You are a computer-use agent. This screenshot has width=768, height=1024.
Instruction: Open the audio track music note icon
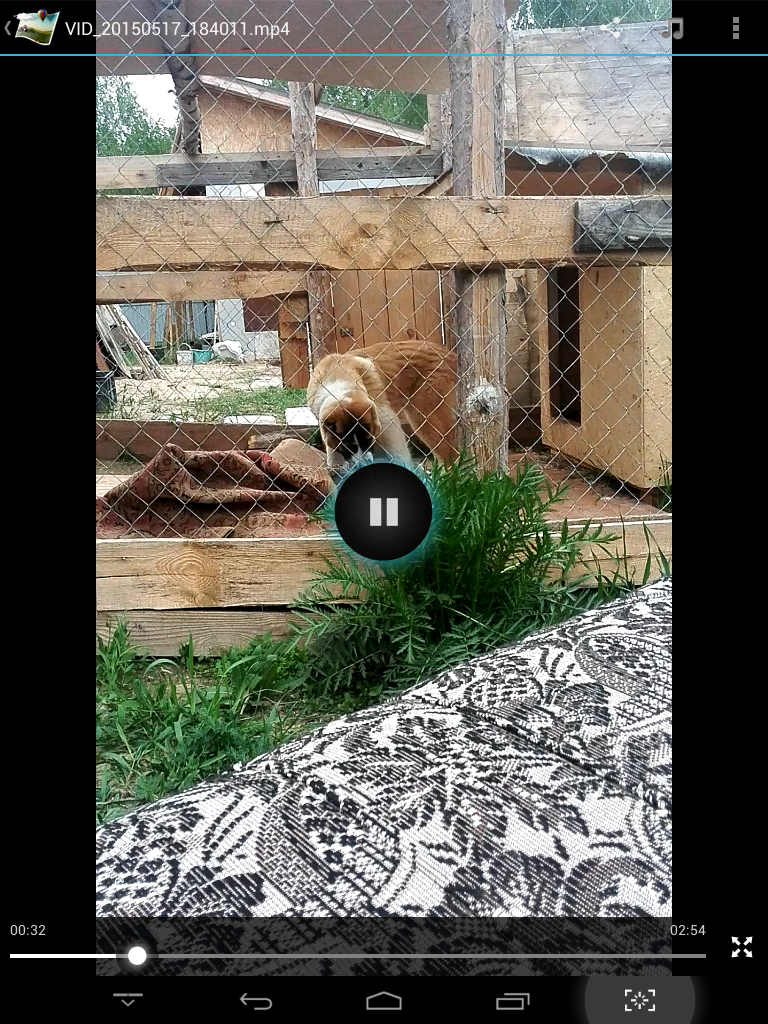coord(672,28)
